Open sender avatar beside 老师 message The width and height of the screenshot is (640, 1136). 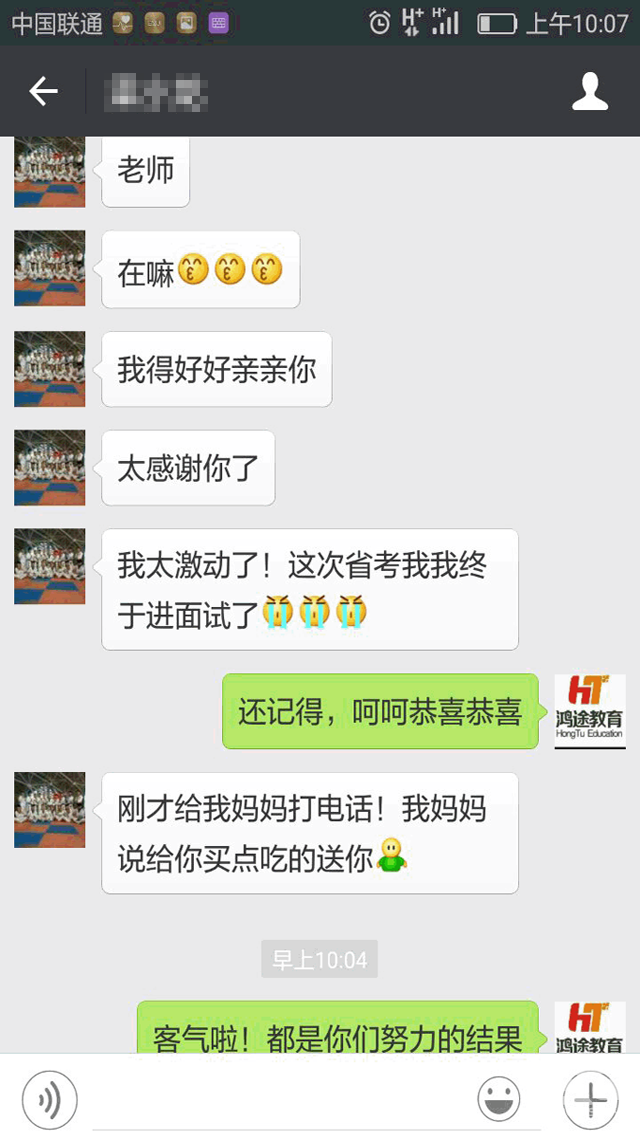(50, 174)
